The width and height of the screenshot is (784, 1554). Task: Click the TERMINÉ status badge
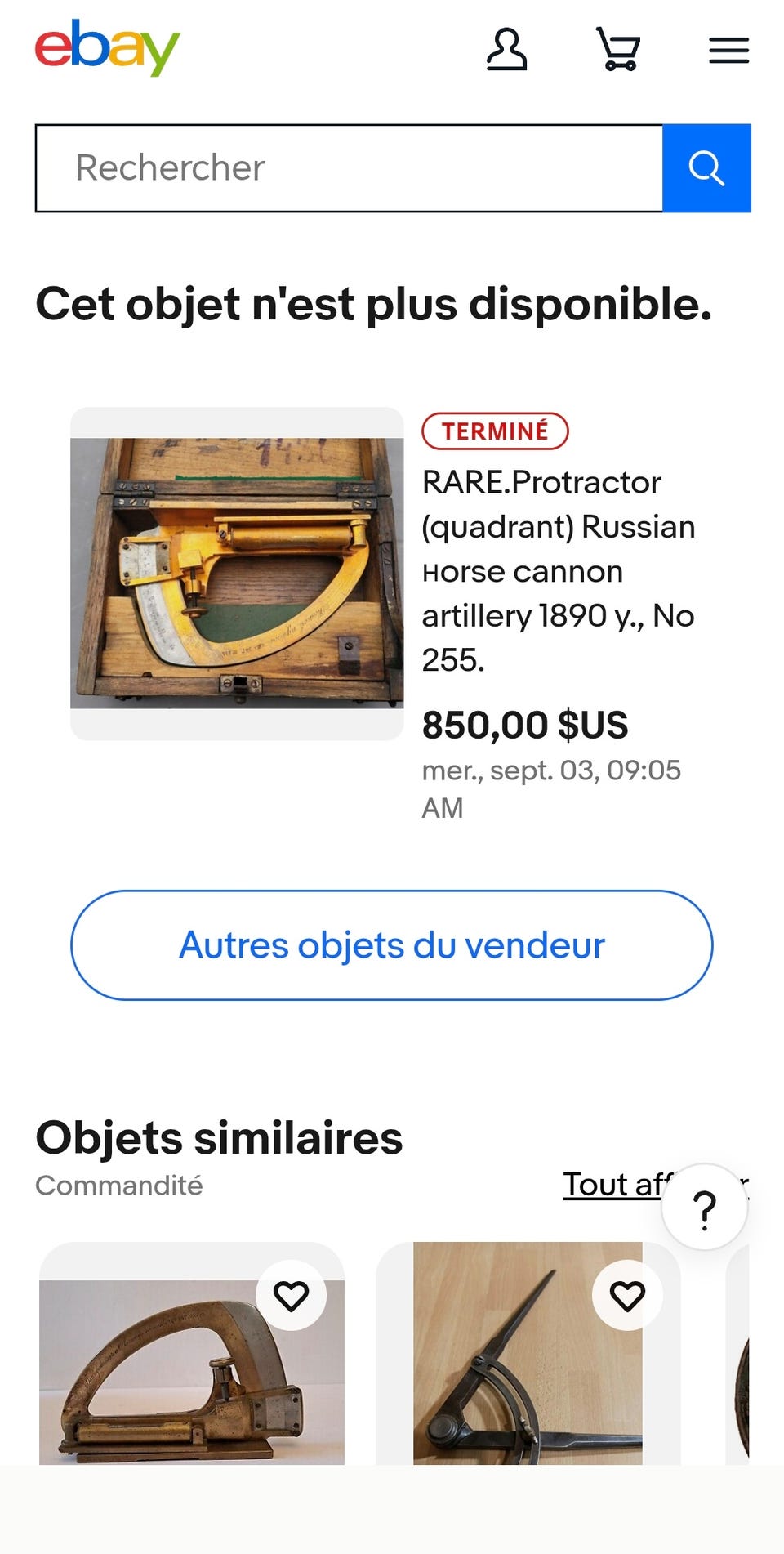coord(494,431)
